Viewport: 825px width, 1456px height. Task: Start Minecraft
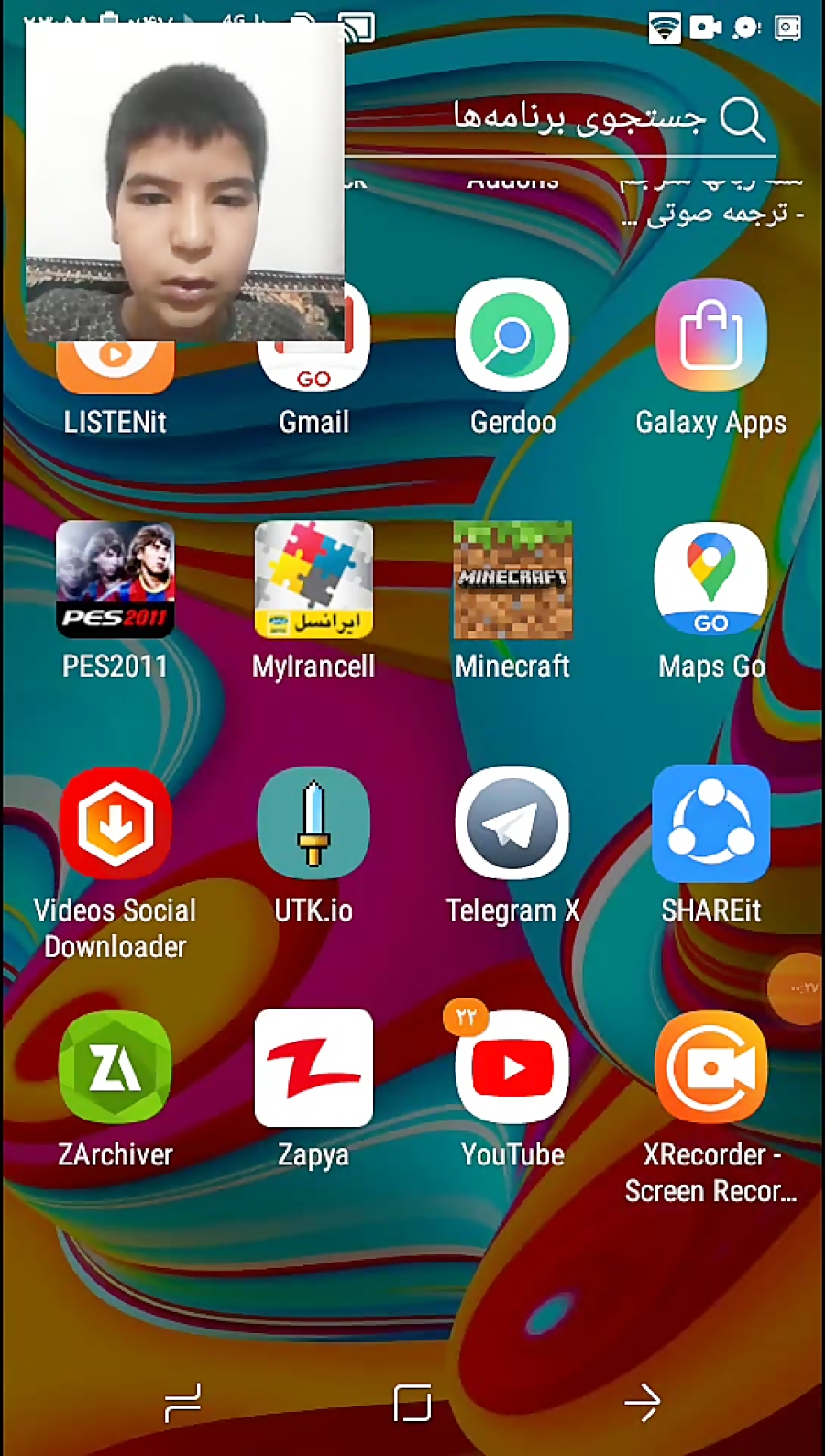[x=512, y=580]
